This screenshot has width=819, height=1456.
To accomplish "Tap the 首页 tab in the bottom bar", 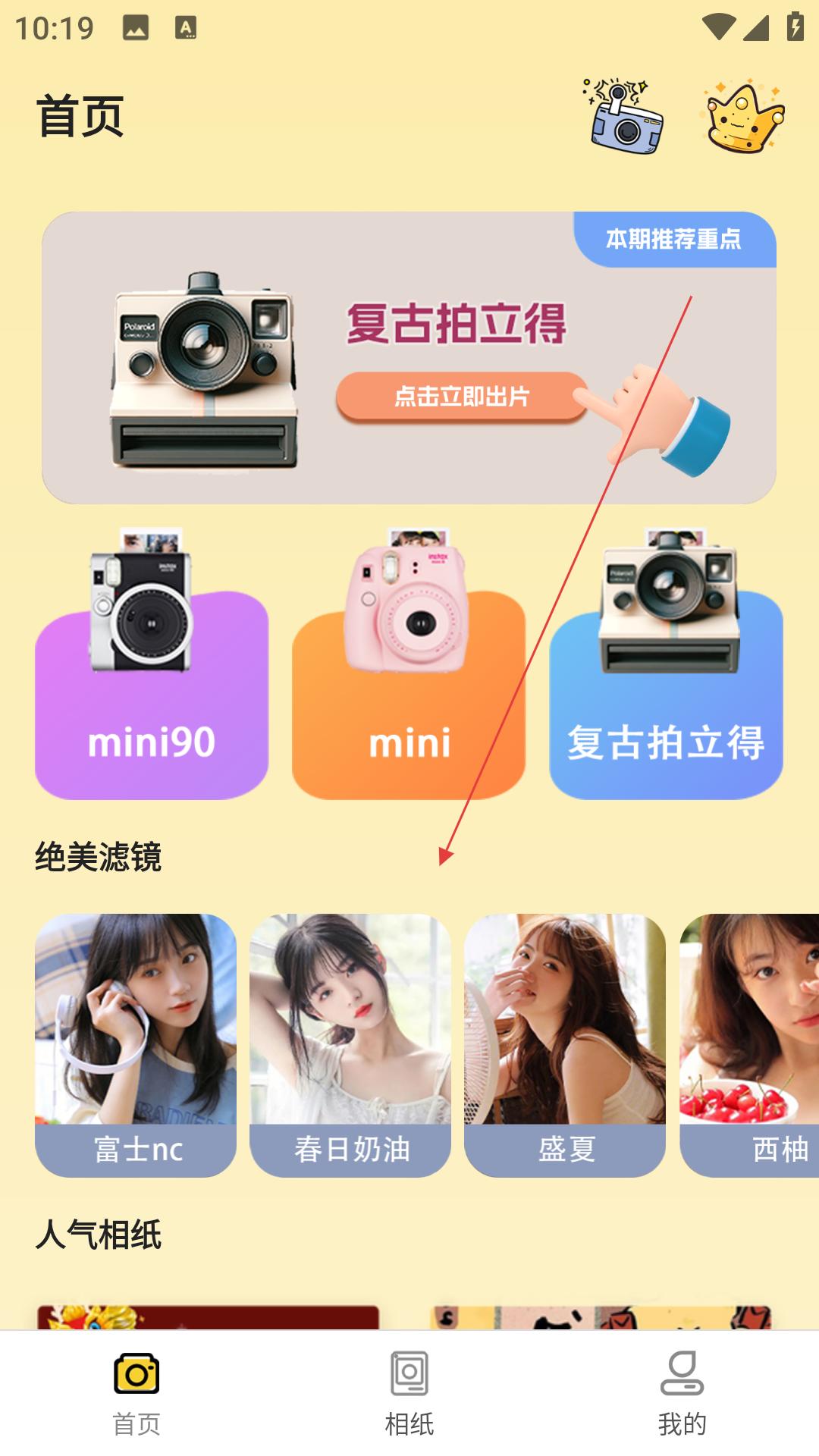I will click(136, 1394).
